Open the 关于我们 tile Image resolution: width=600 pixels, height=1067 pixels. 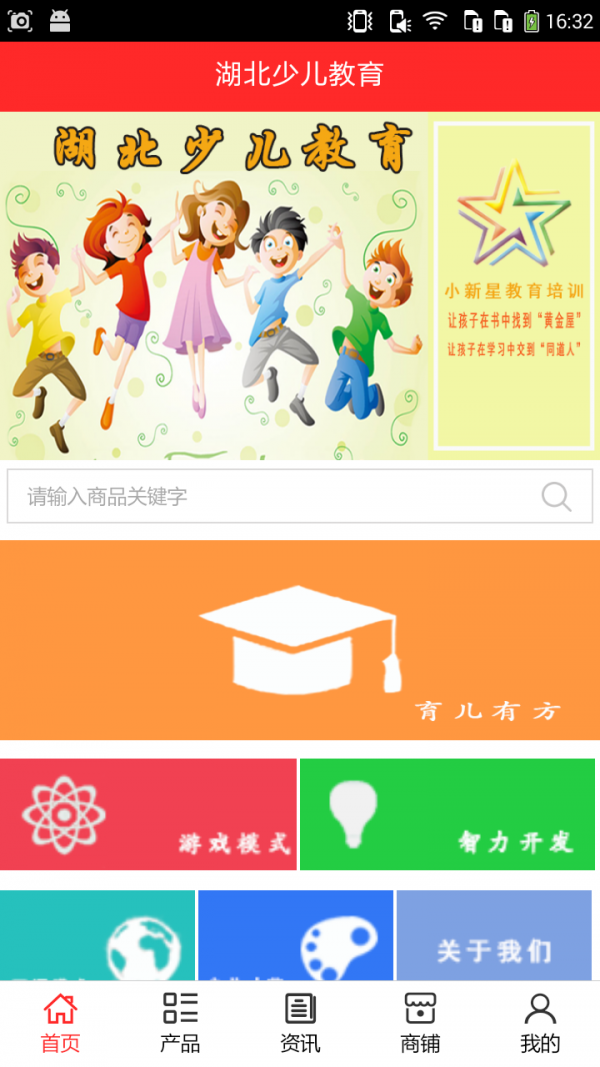pos(494,935)
